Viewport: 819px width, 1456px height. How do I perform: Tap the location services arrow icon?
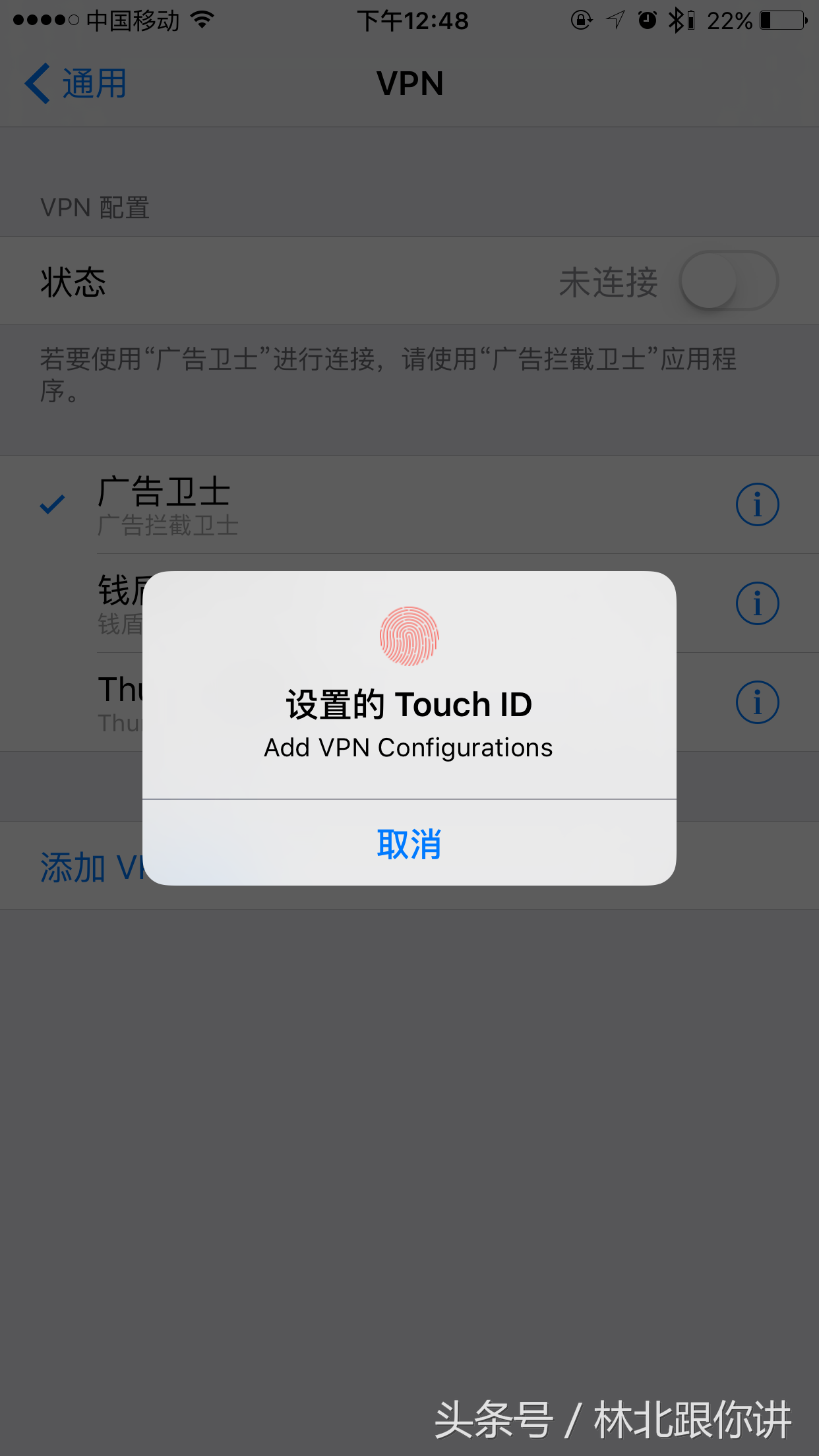[615, 20]
